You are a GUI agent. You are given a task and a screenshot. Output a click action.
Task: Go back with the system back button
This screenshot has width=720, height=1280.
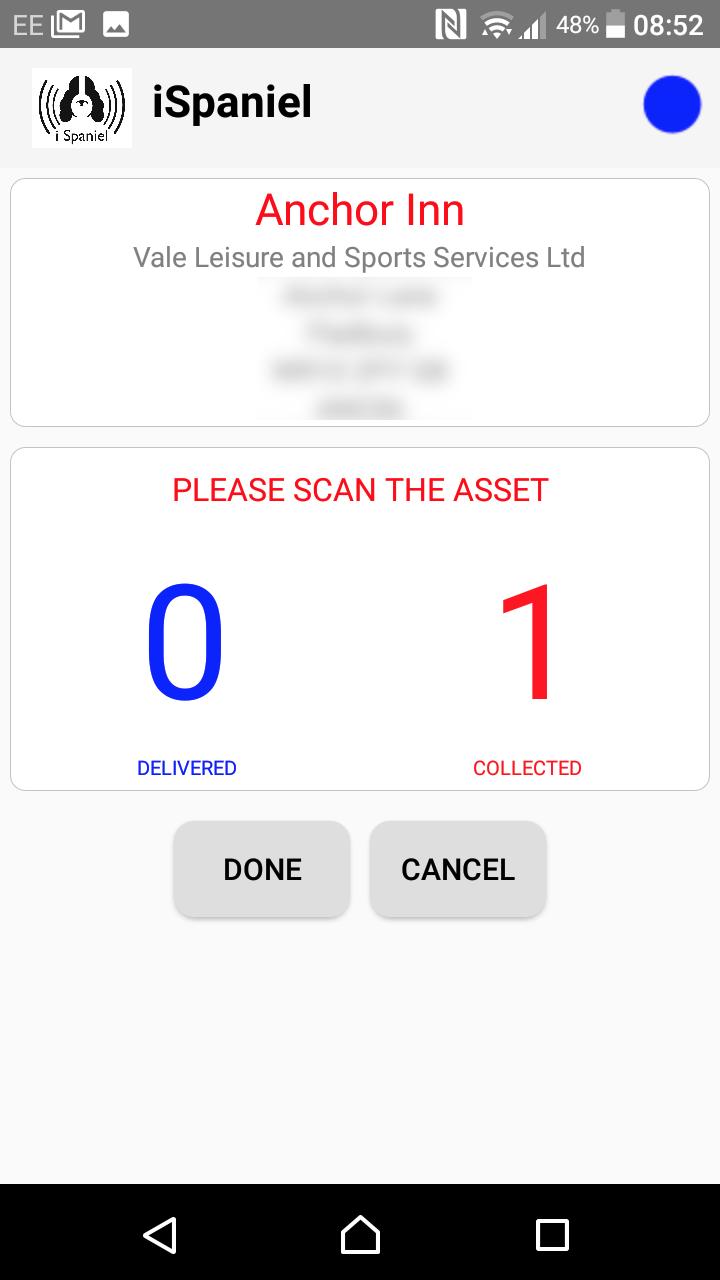click(x=160, y=1235)
